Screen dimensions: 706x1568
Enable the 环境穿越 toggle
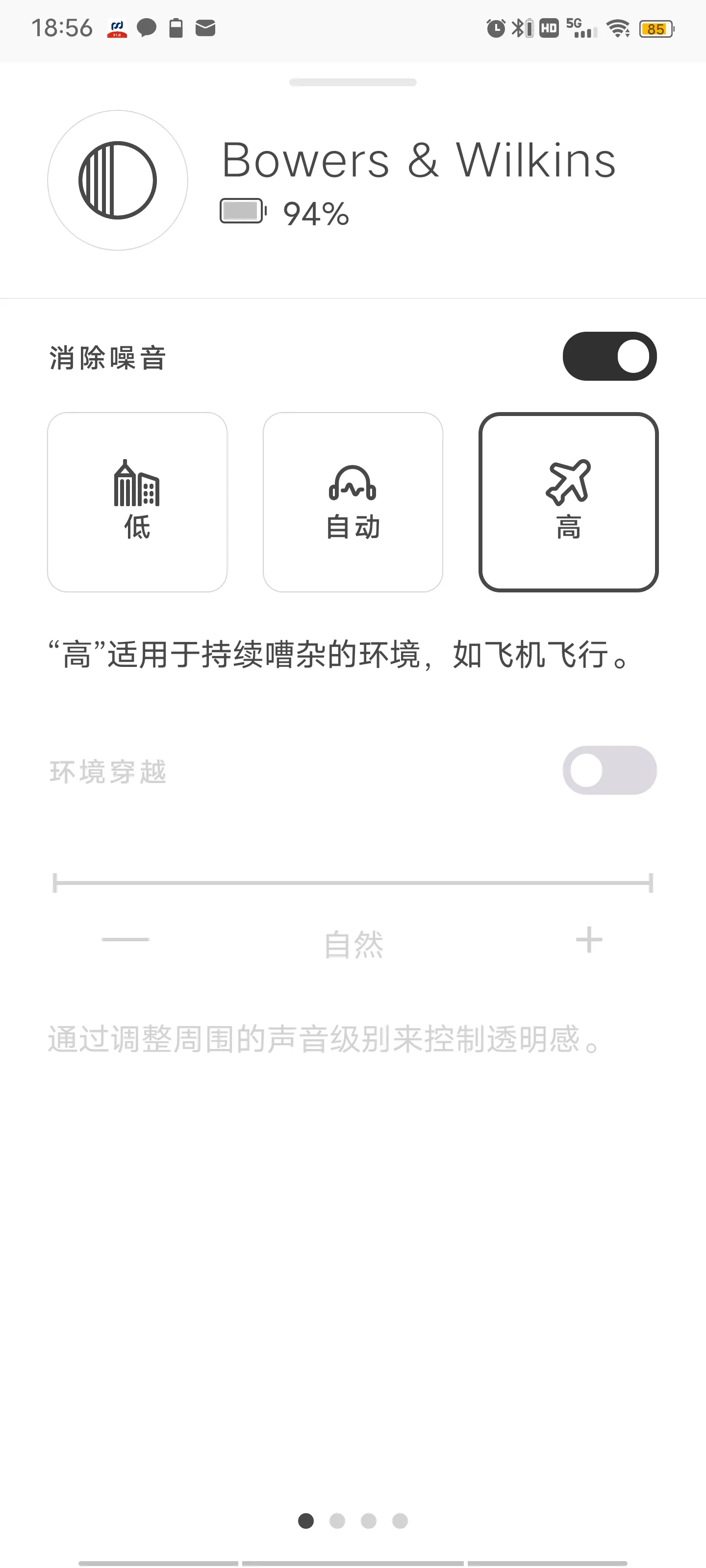pos(609,770)
